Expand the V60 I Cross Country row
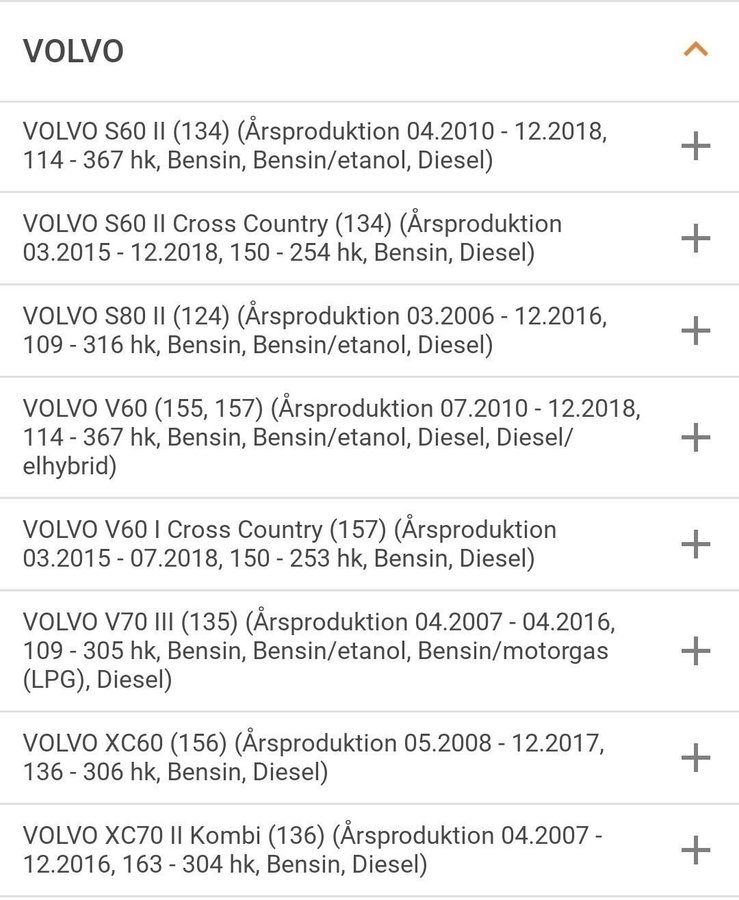Screen dimensions: 739x900 point(695,544)
